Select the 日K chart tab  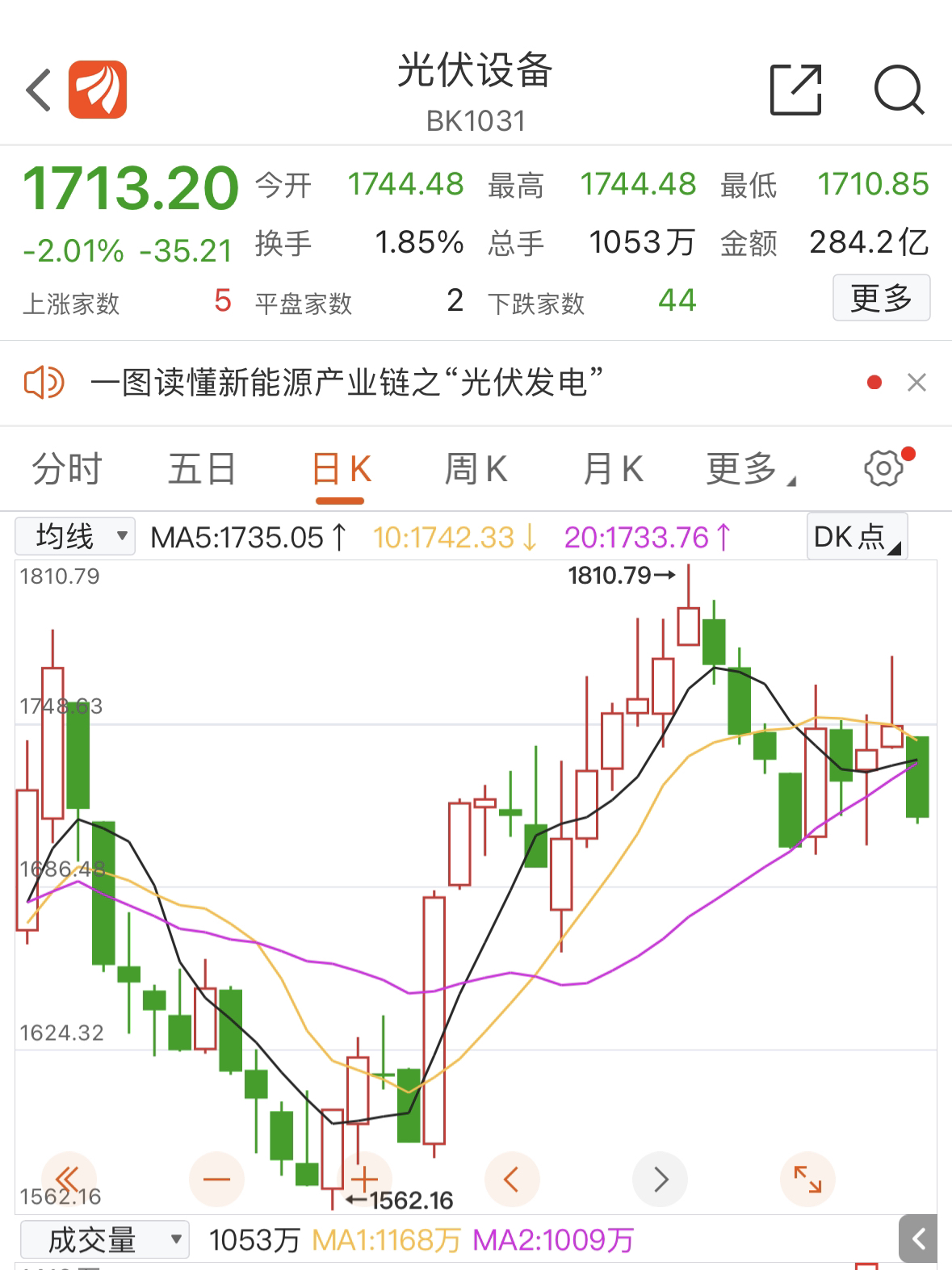point(341,469)
